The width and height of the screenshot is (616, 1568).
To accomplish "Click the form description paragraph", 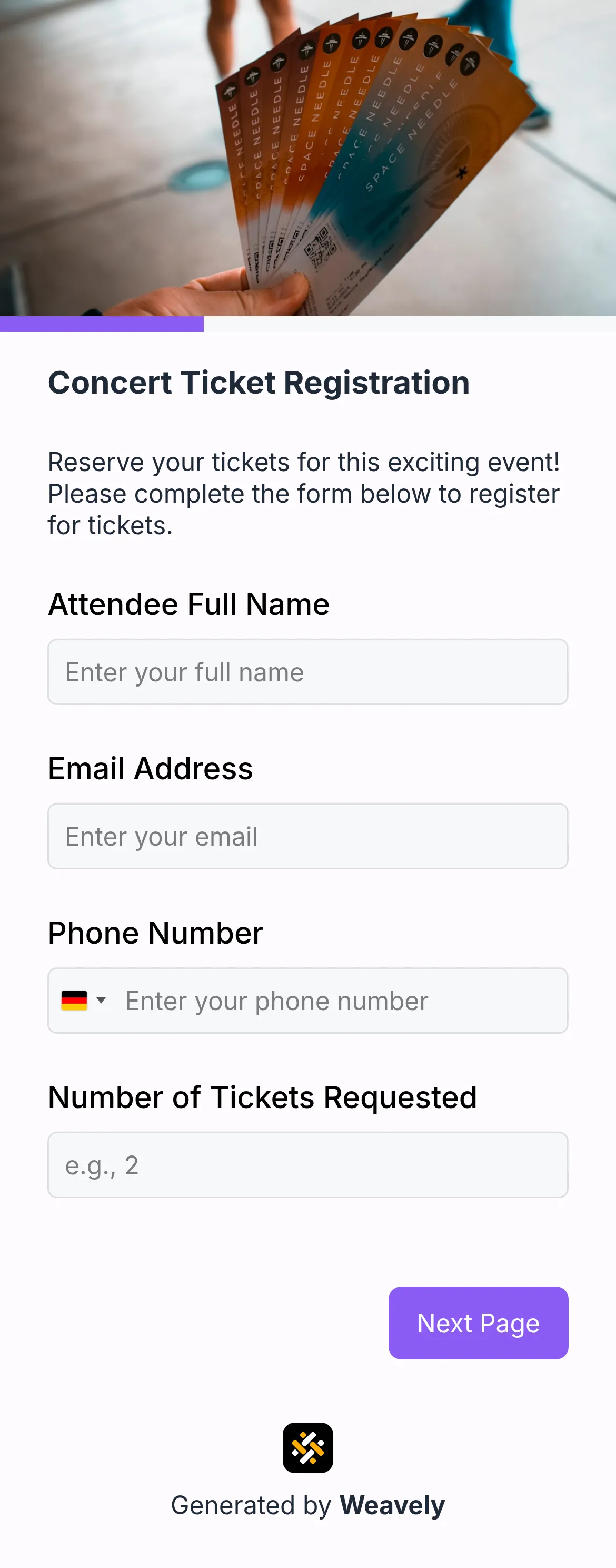I will 303,493.
